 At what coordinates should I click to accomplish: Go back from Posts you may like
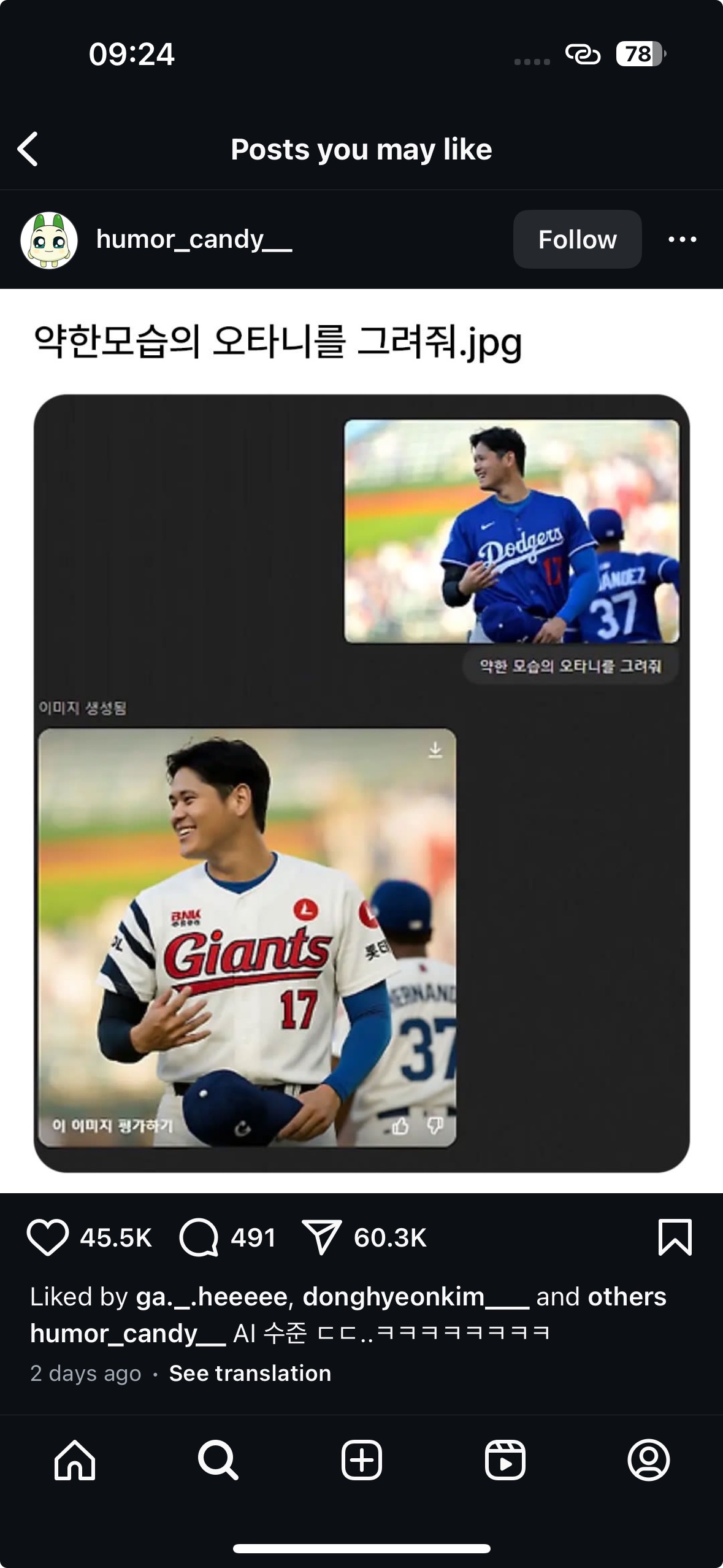click(28, 149)
